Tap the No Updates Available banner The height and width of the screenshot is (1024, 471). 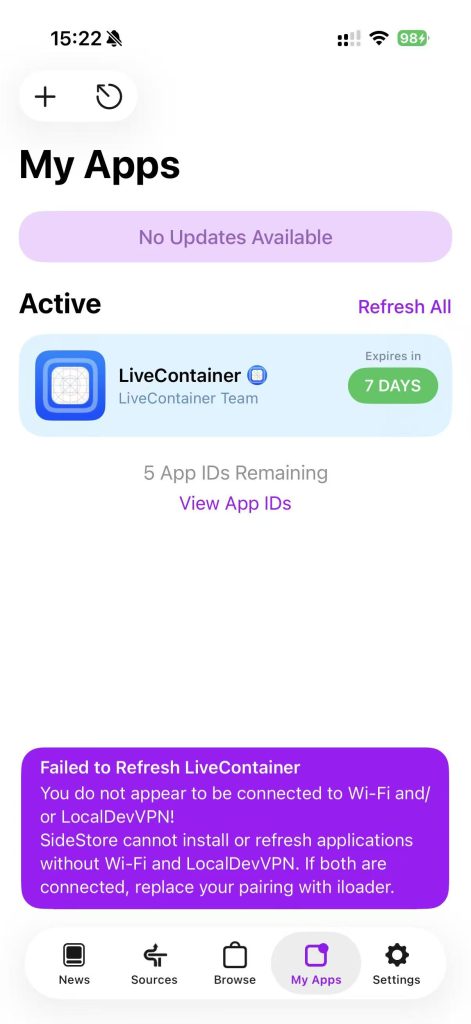coord(235,236)
